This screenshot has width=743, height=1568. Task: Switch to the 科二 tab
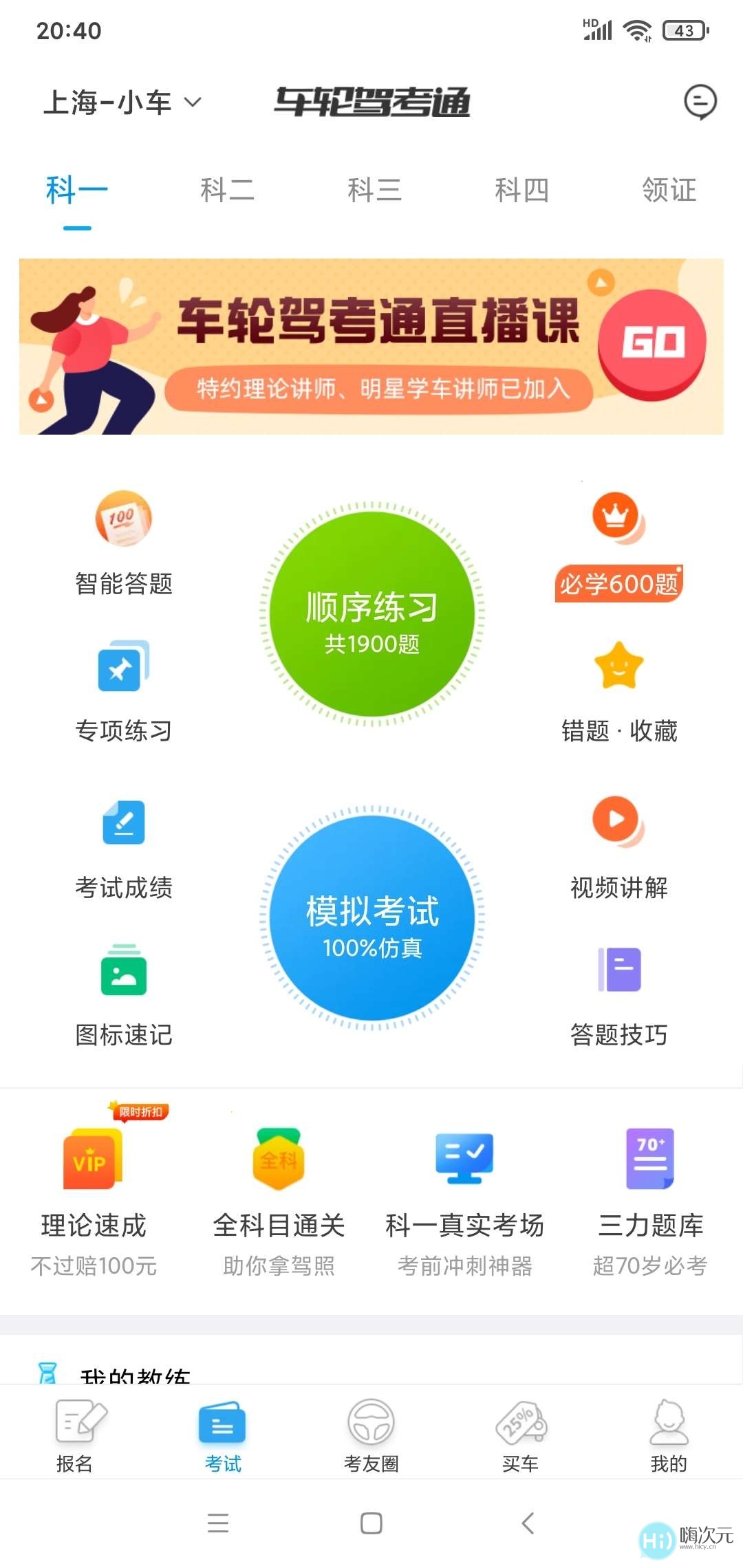[227, 190]
